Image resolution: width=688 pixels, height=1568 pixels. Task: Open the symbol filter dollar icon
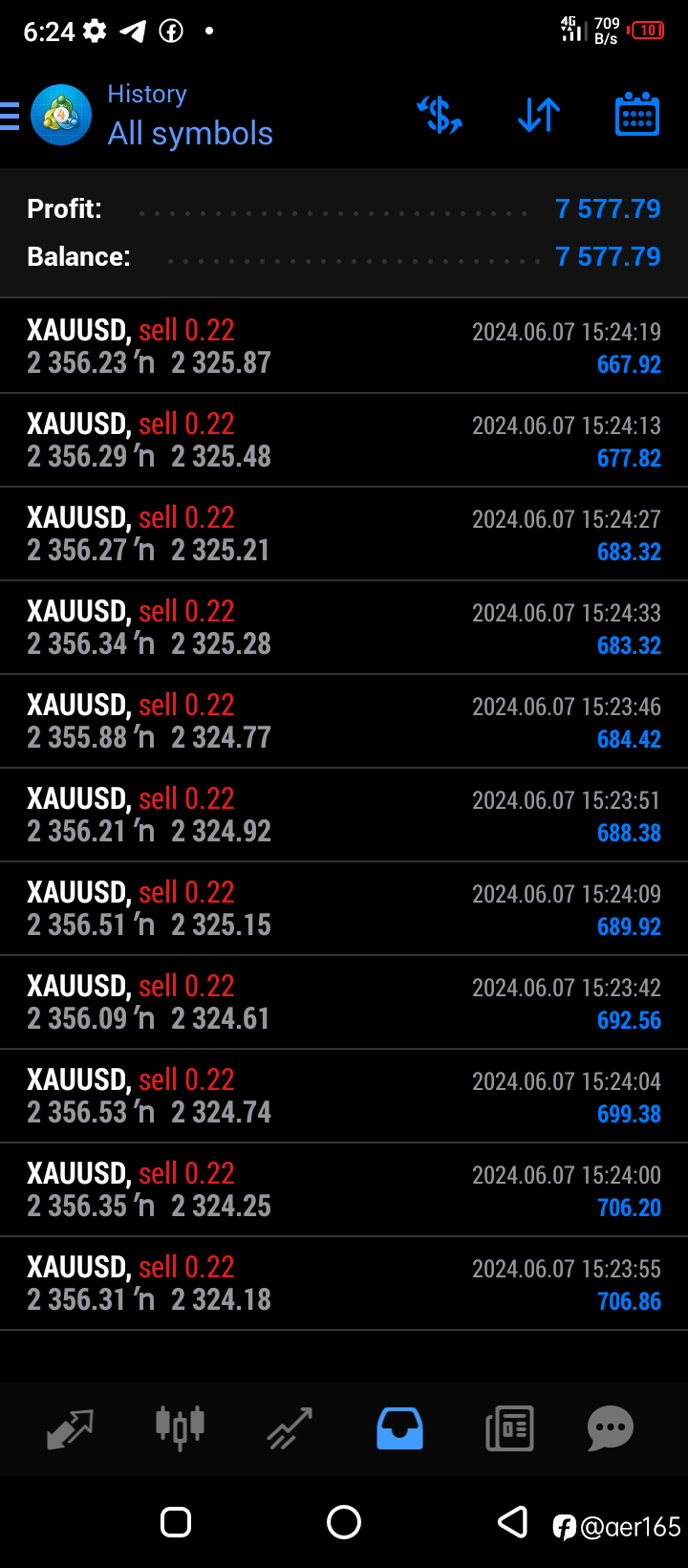[x=440, y=115]
